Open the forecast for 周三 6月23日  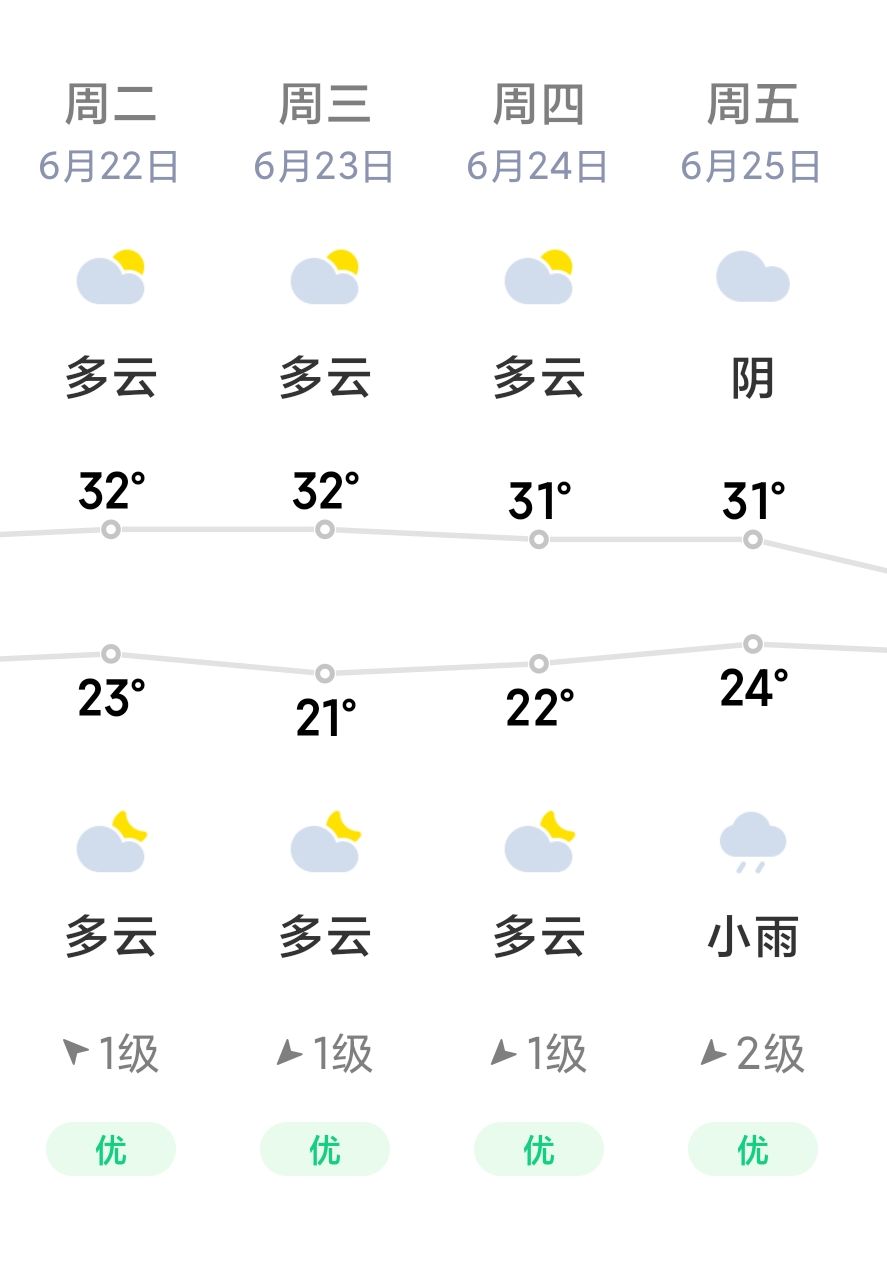[324, 134]
